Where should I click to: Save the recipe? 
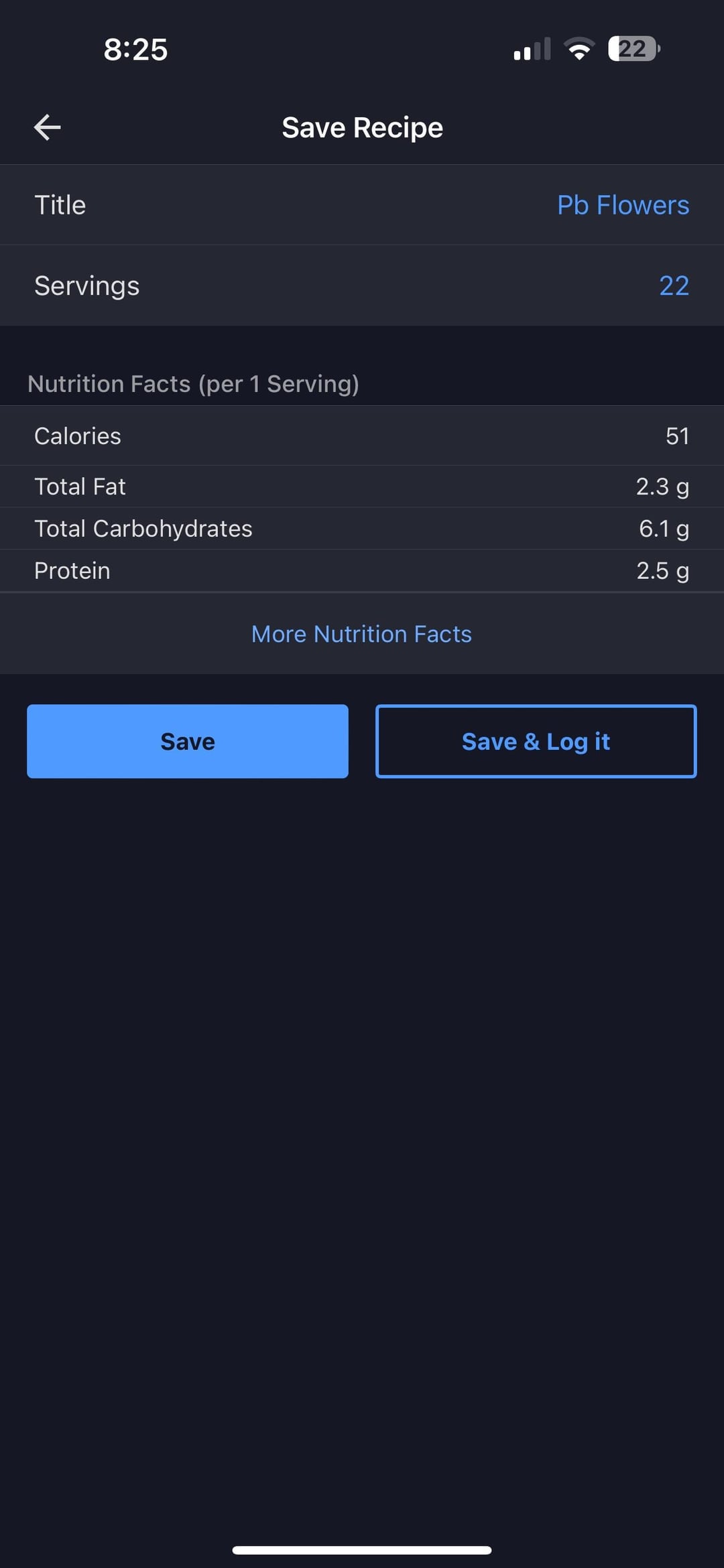tap(188, 741)
